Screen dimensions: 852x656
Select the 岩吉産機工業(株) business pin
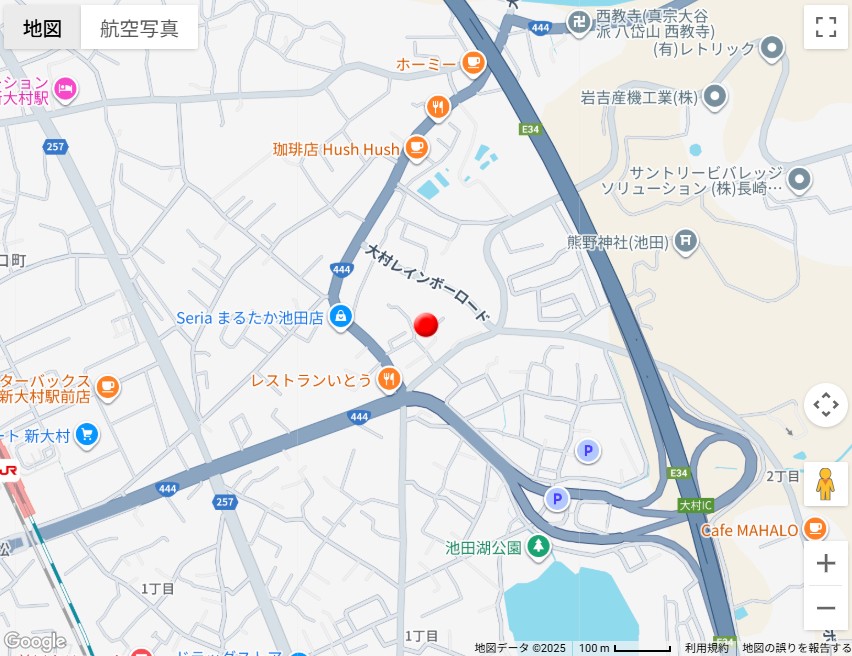(714, 97)
